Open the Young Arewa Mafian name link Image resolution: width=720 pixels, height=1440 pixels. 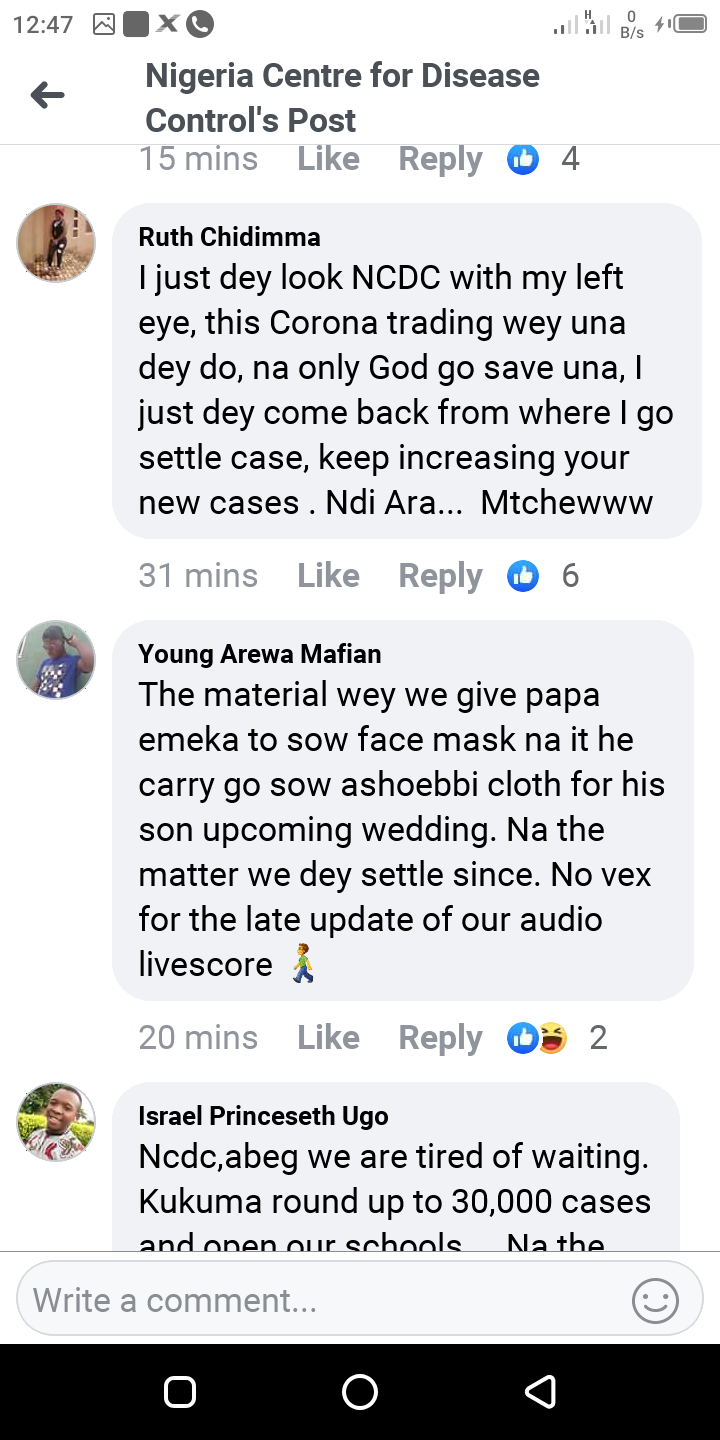click(260, 654)
